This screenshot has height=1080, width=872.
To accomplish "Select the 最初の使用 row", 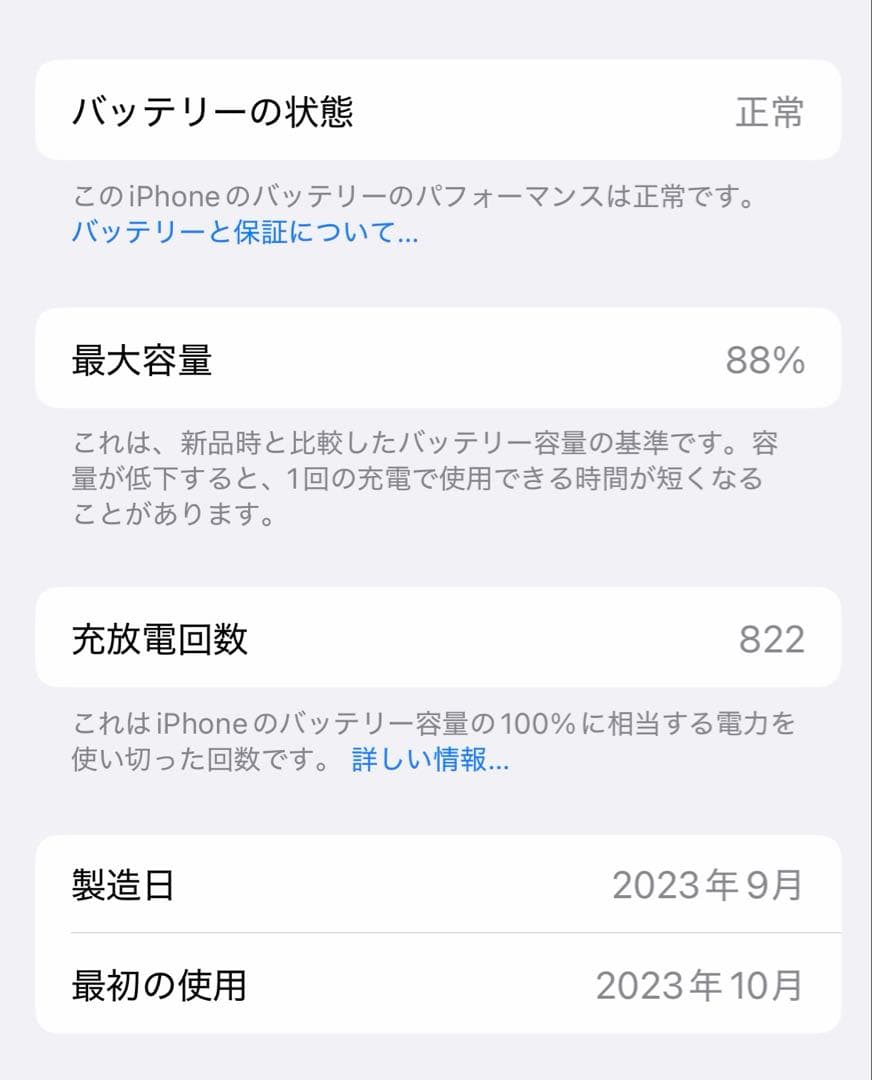I will pos(436,984).
